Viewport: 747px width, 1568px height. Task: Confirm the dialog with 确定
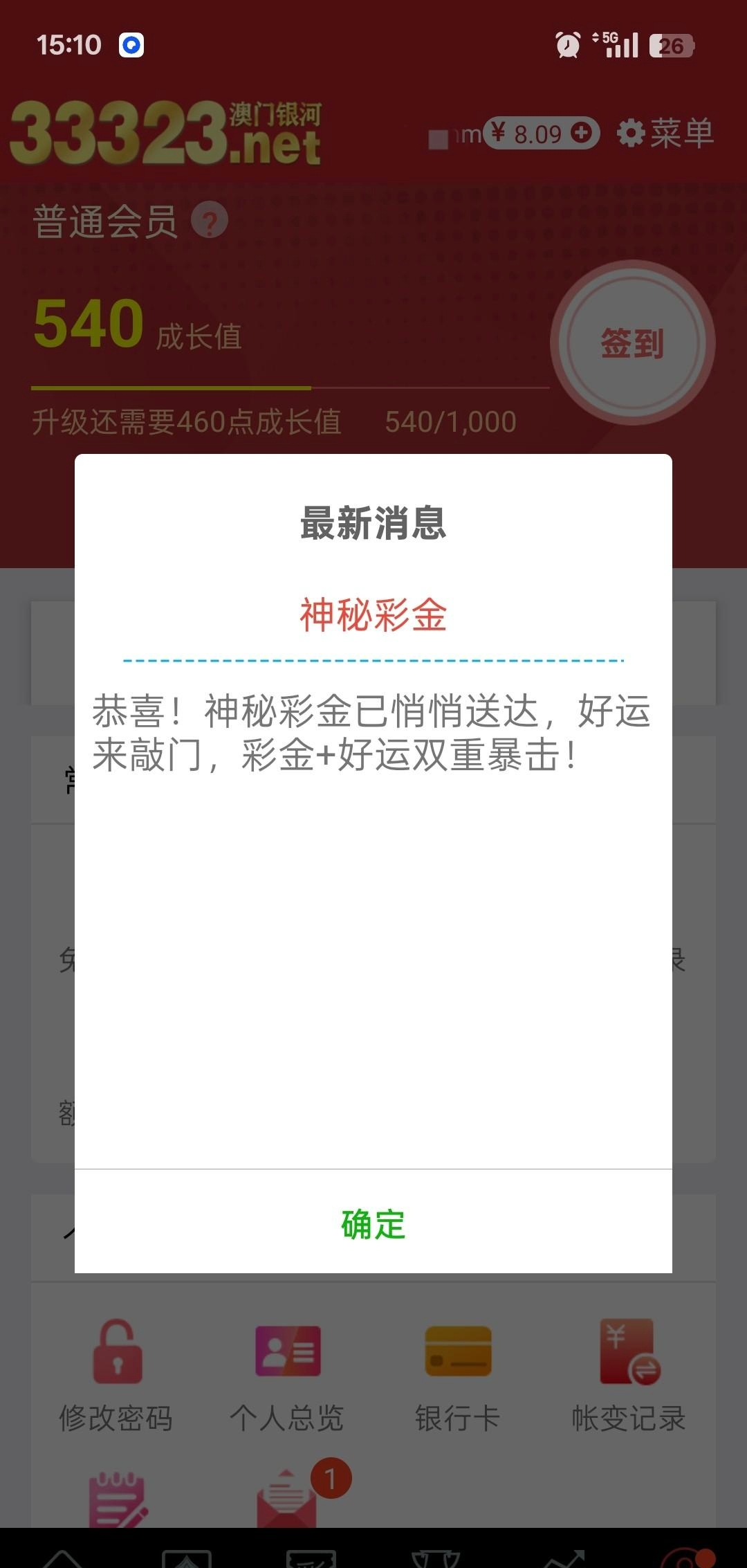(x=373, y=1223)
